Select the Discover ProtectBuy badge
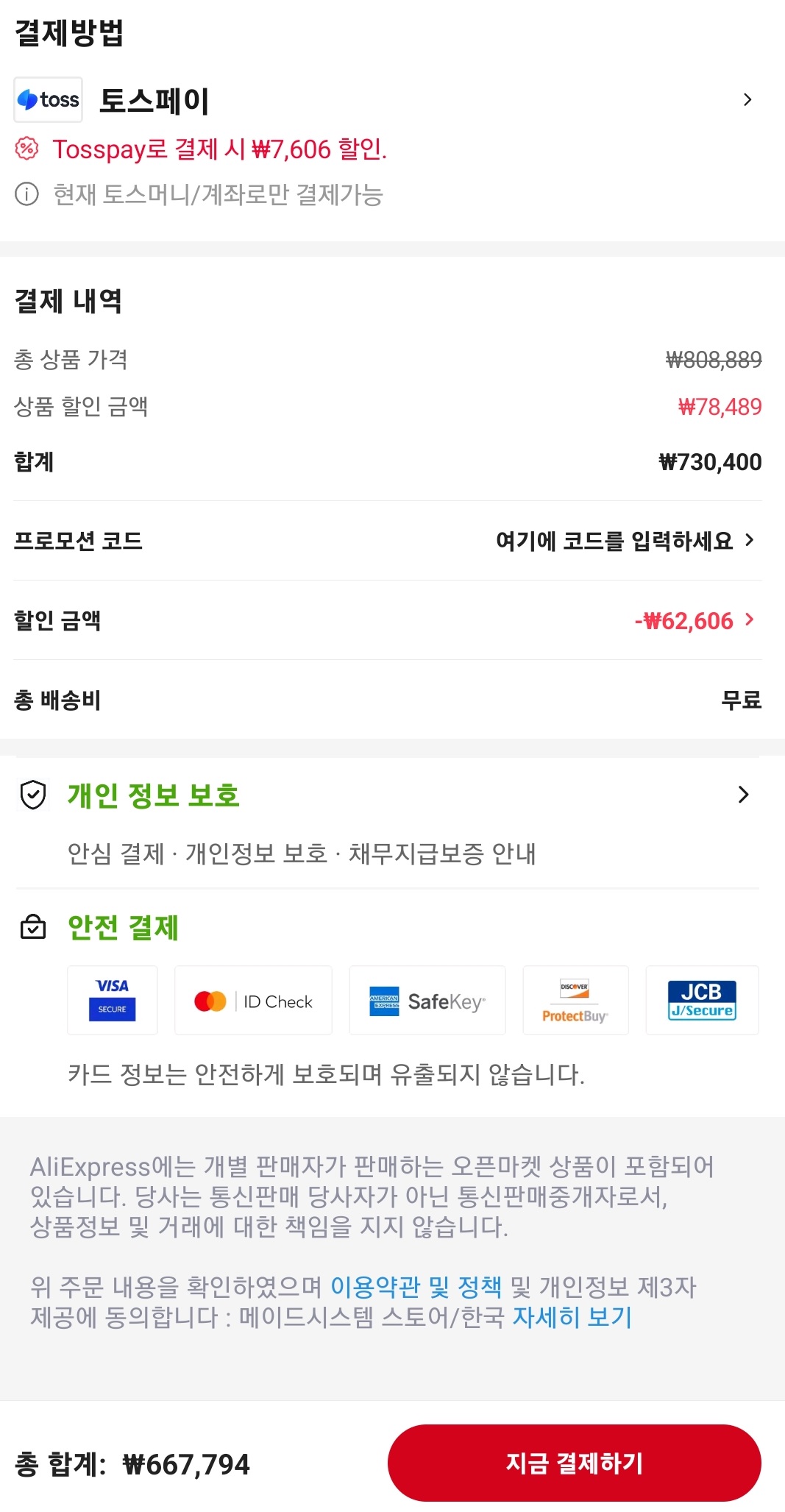785x1512 pixels. tap(576, 1001)
